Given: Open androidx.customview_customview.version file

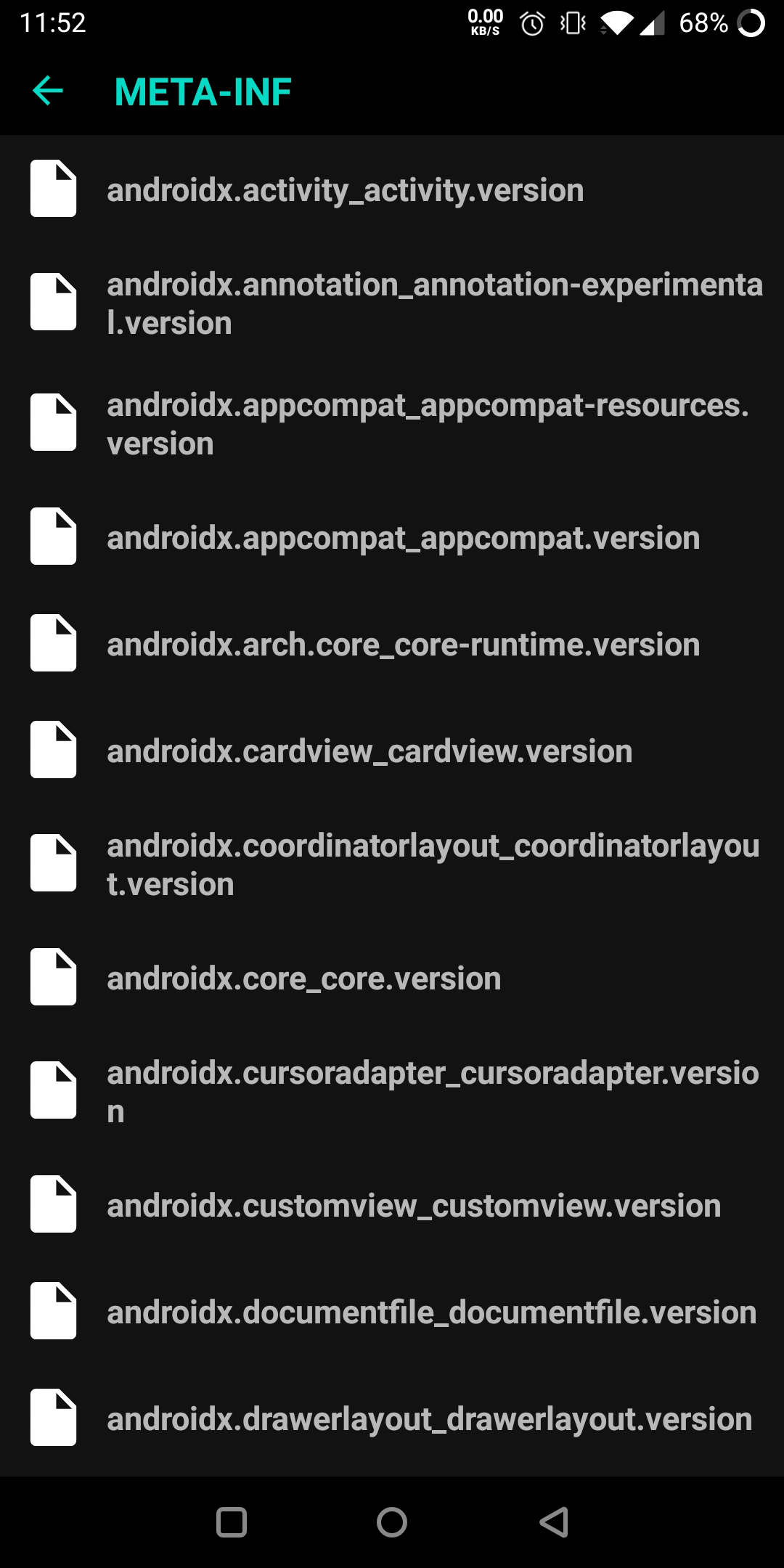Looking at the screenshot, I should (x=414, y=1206).
